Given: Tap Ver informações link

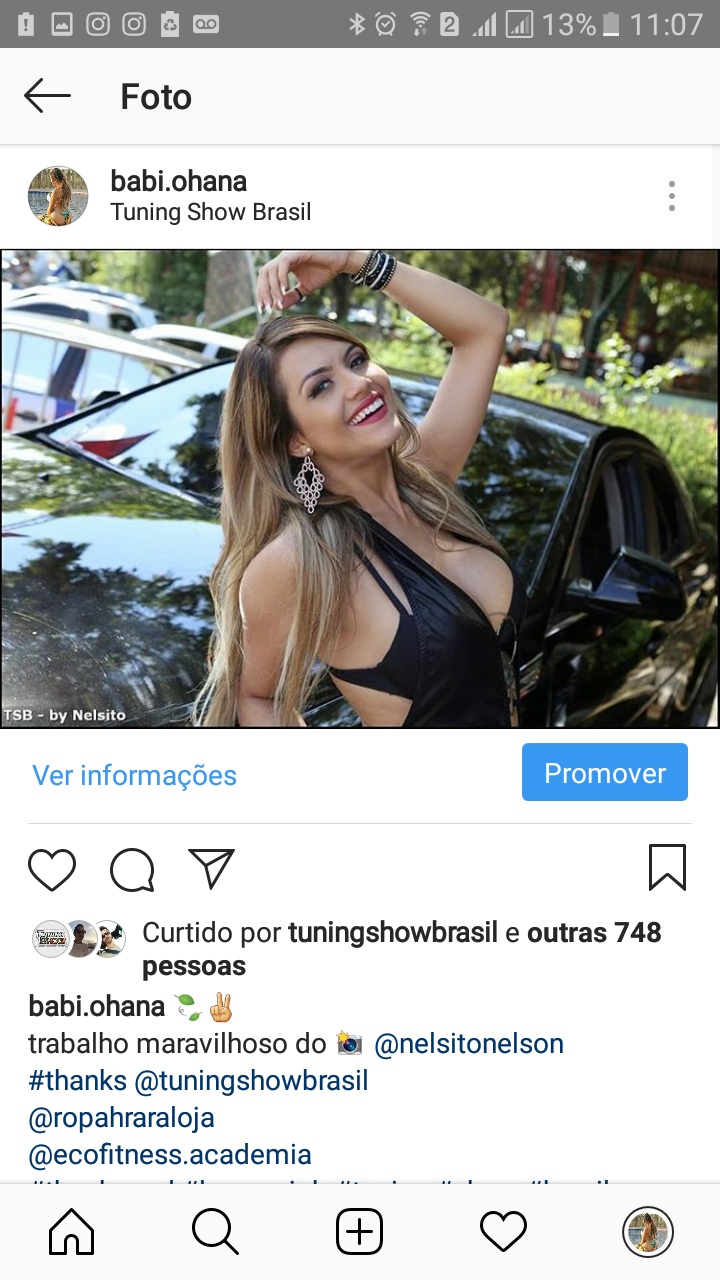Looking at the screenshot, I should point(134,775).
